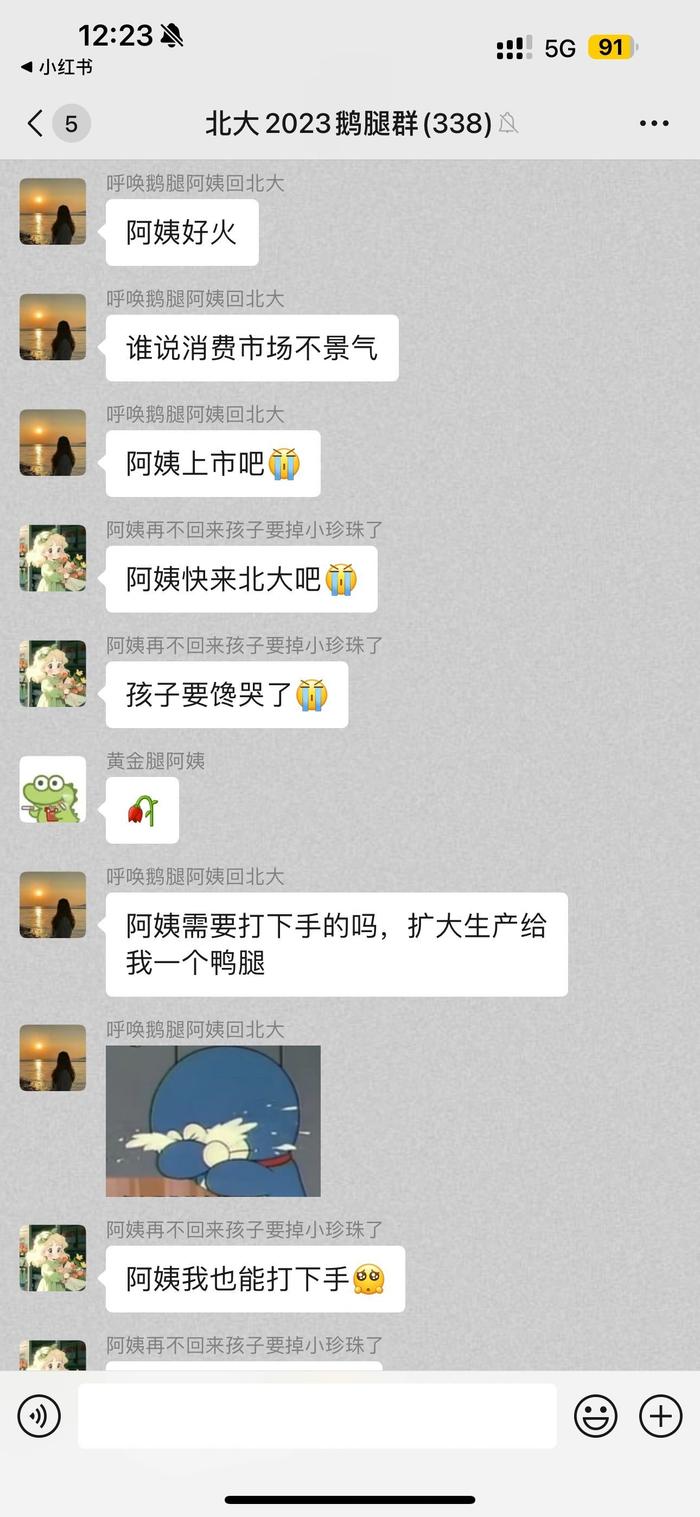Image resolution: width=700 pixels, height=1517 pixels.
Task: Switch to voice message input
Action: pyautogui.click(x=39, y=1416)
